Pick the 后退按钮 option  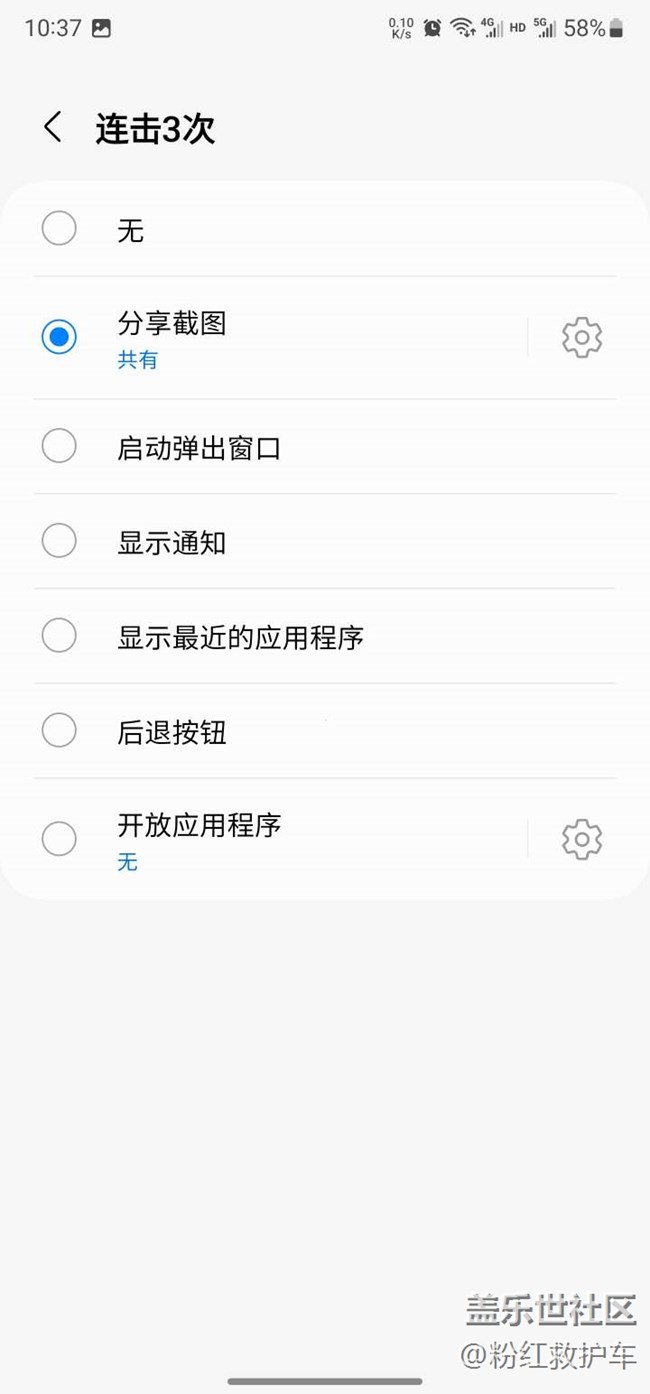59,731
